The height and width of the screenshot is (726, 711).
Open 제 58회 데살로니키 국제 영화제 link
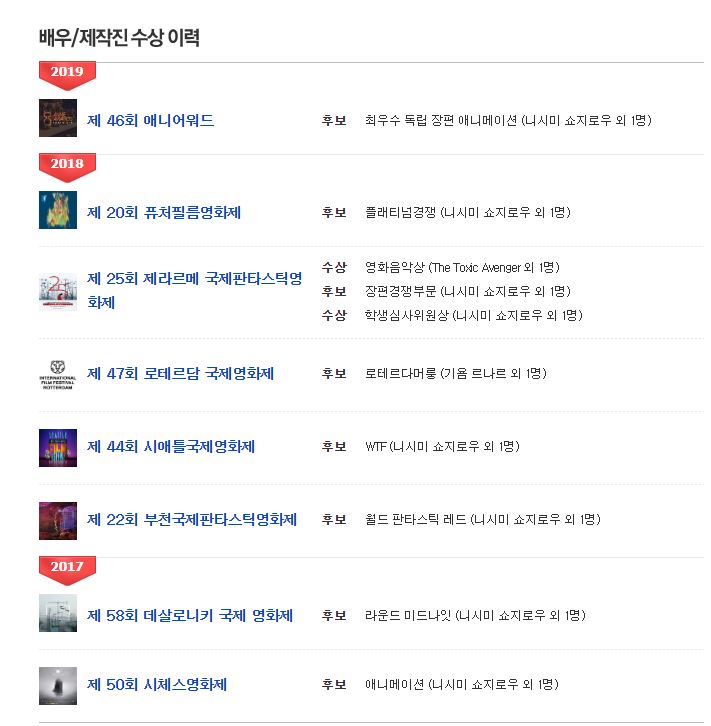point(190,615)
